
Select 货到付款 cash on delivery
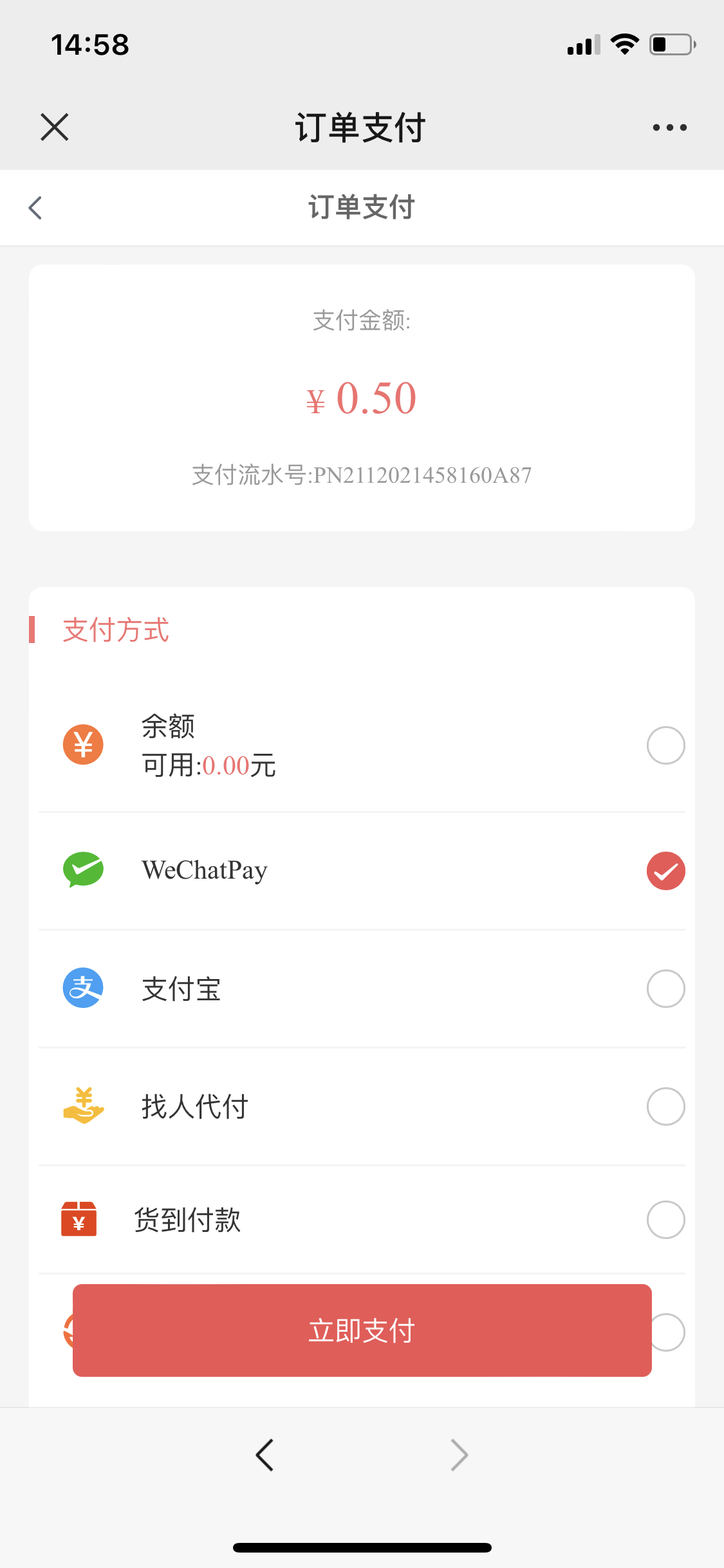coord(665,1220)
